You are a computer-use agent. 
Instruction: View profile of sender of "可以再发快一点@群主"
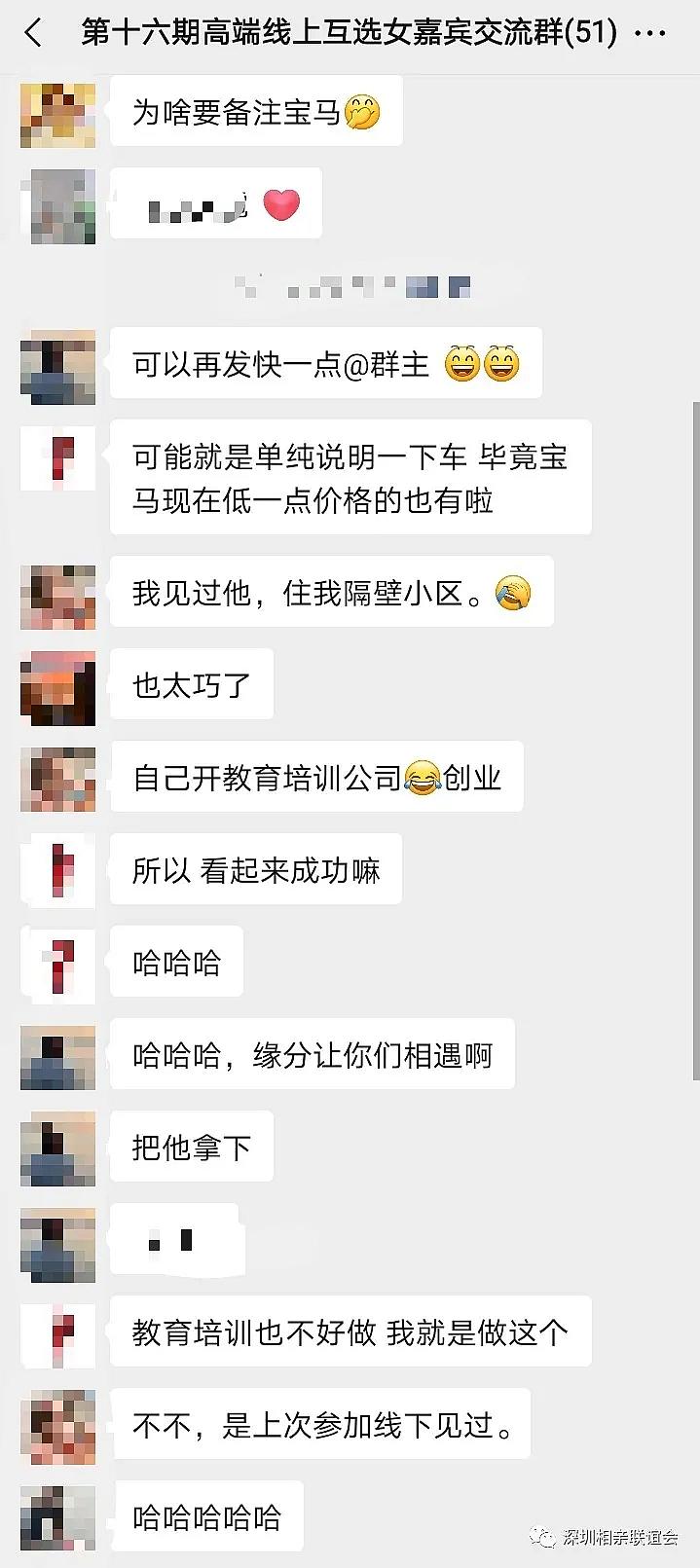pos(58,366)
